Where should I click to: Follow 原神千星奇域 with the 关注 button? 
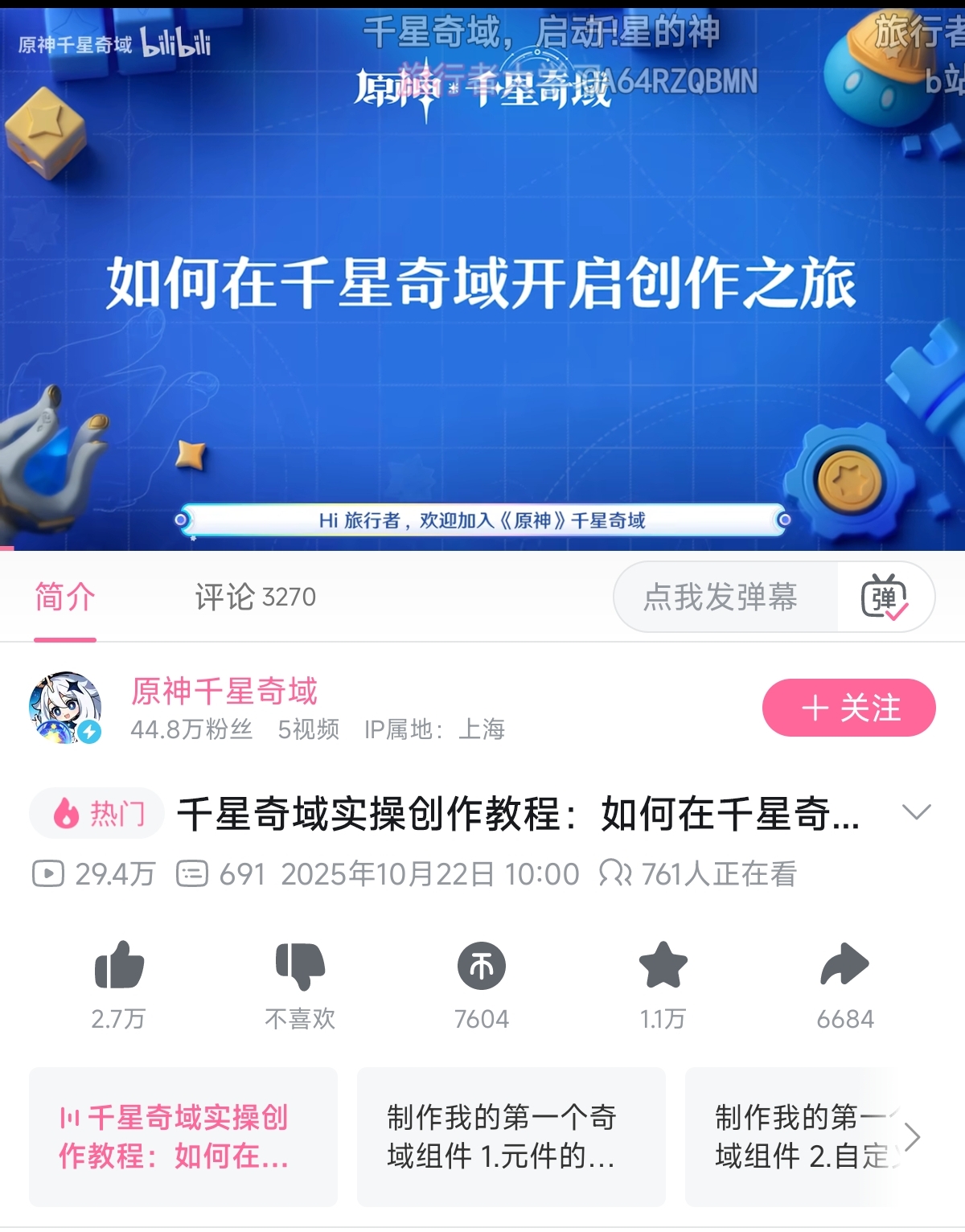tap(848, 708)
